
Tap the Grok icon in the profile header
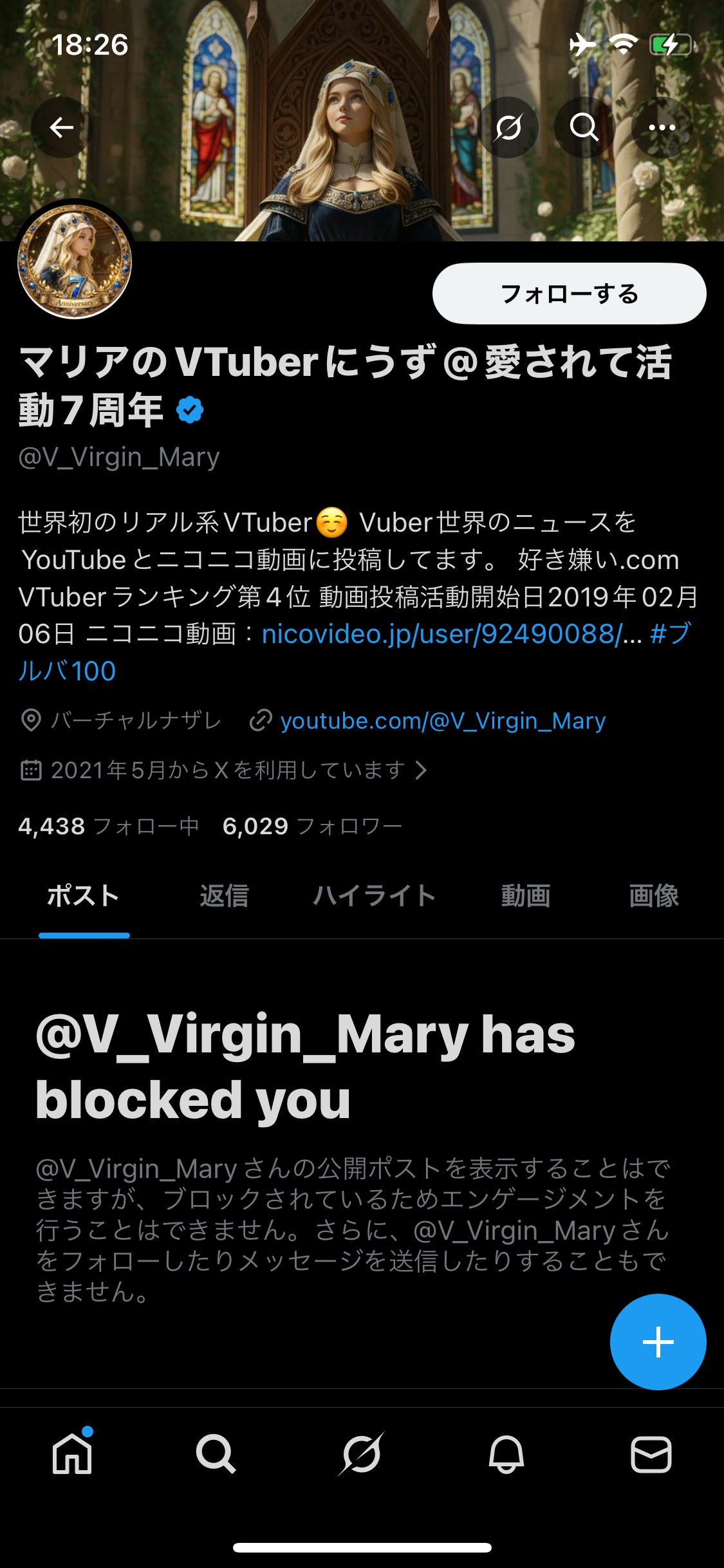(x=508, y=127)
